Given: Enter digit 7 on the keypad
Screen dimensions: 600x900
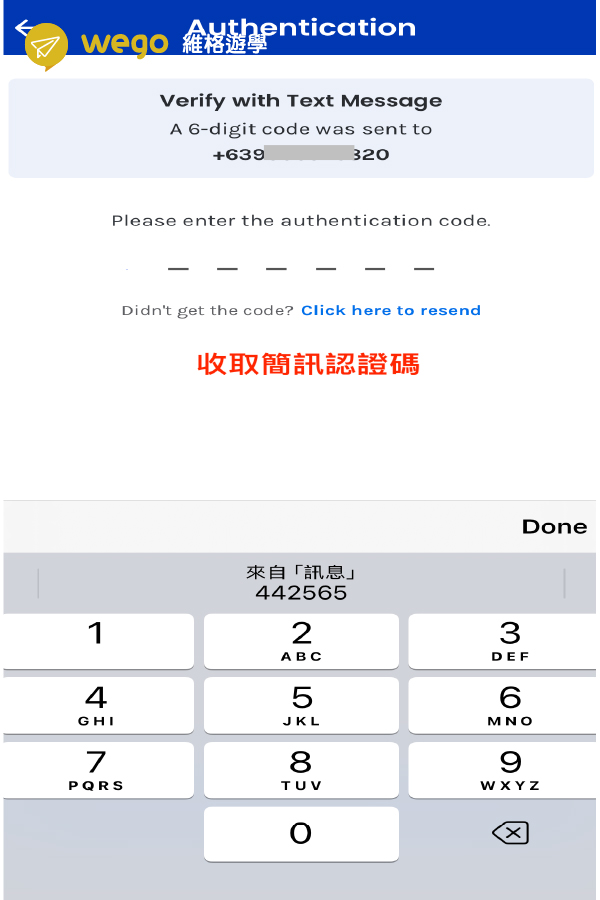Looking at the screenshot, I should click(x=97, y=769).
